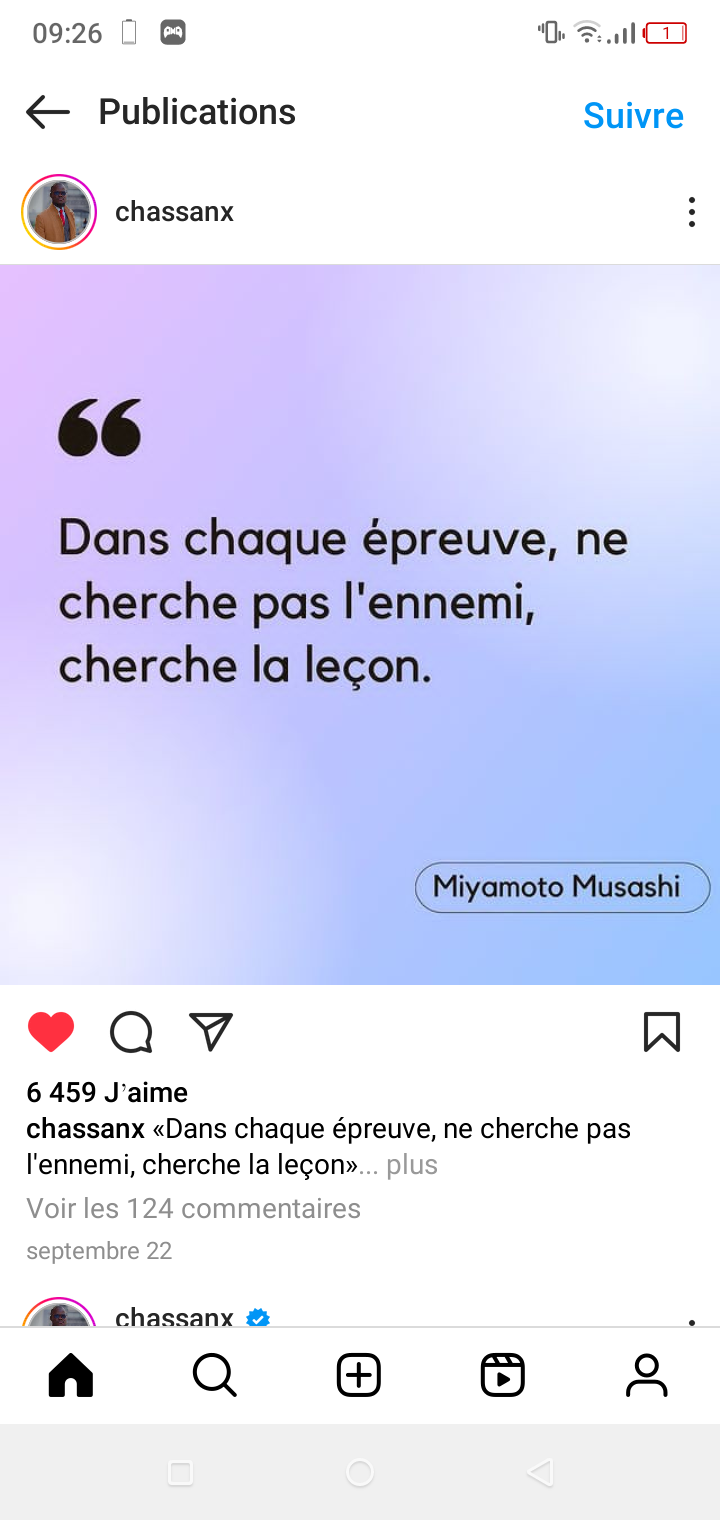Open the chassanx username in the post header
This screenshot has width=720, height=1520.
coord(174,212)
